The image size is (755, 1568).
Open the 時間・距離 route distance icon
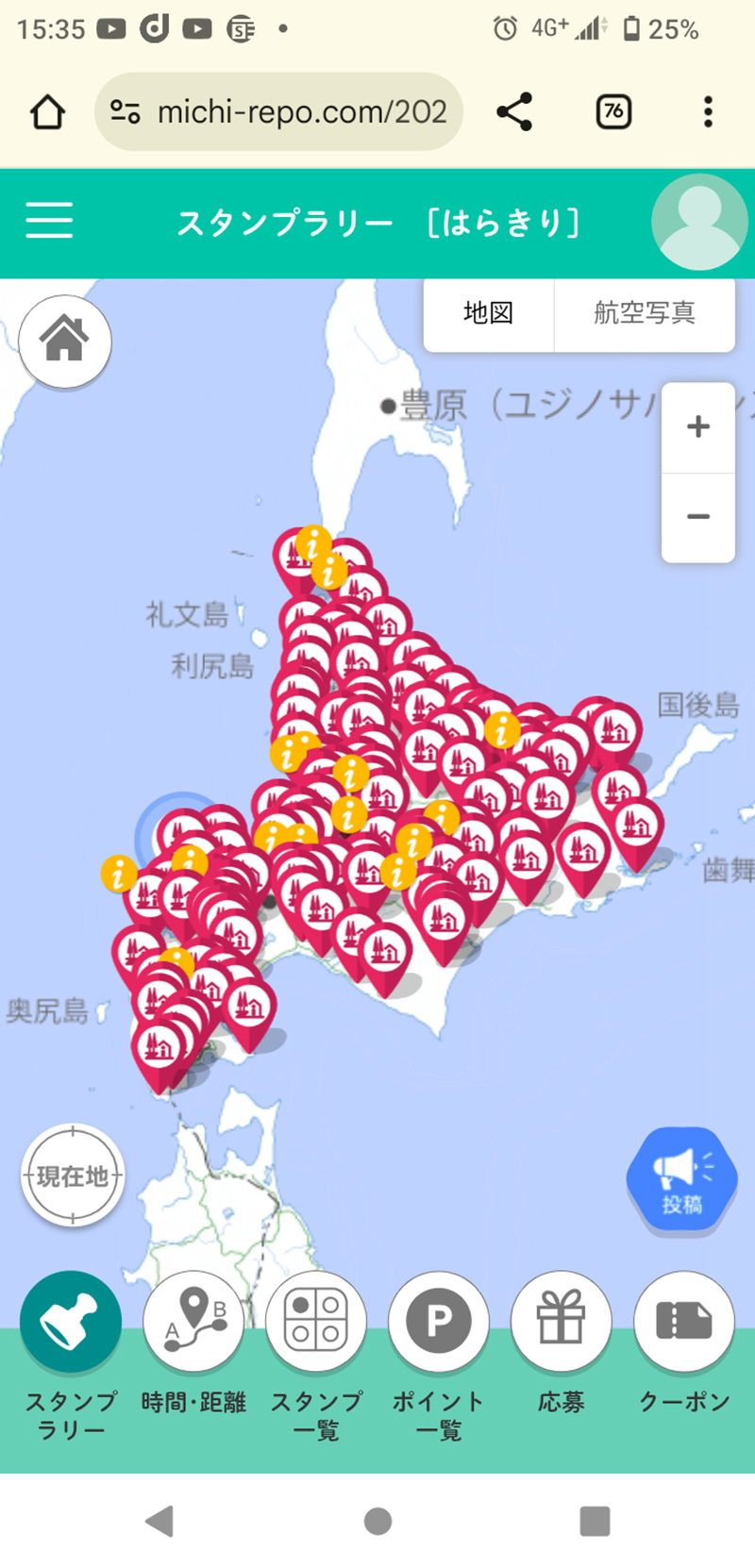click(x=193, y=1321)
